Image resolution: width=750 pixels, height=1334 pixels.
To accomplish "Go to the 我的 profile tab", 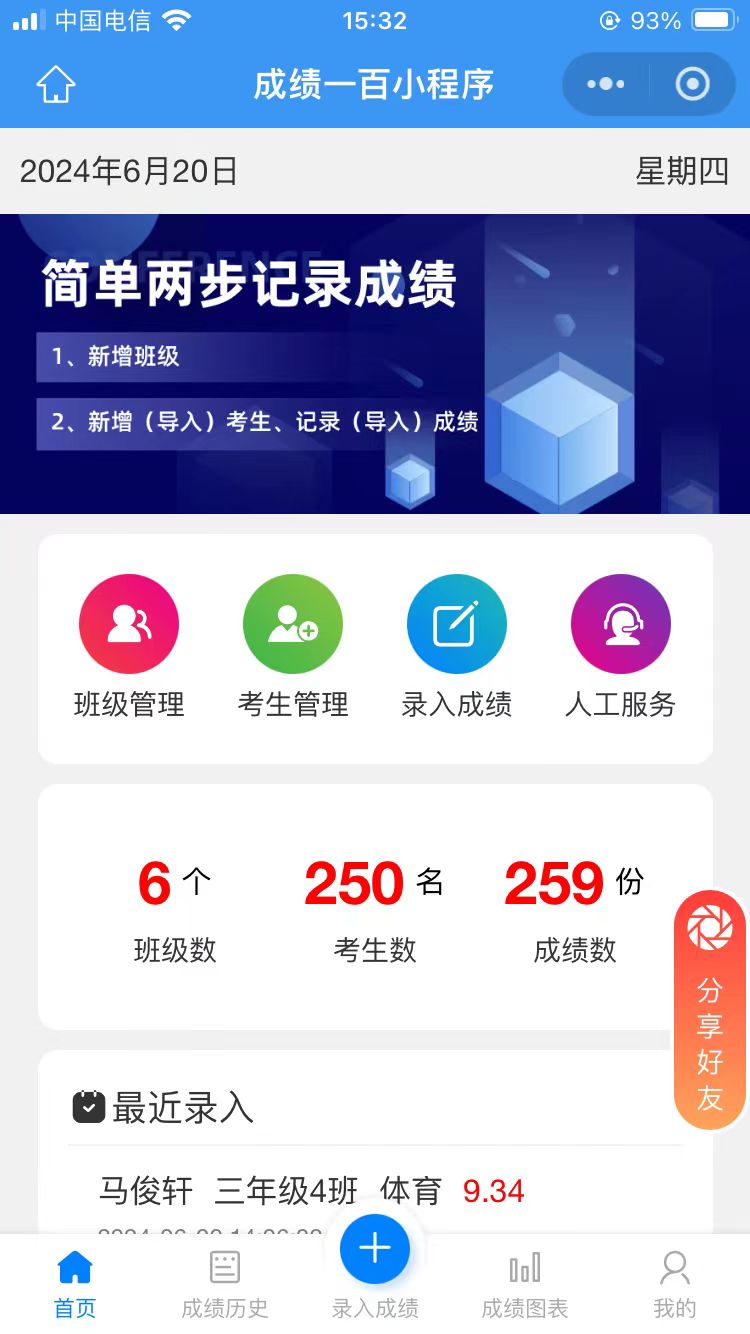I will [675, 1284].
